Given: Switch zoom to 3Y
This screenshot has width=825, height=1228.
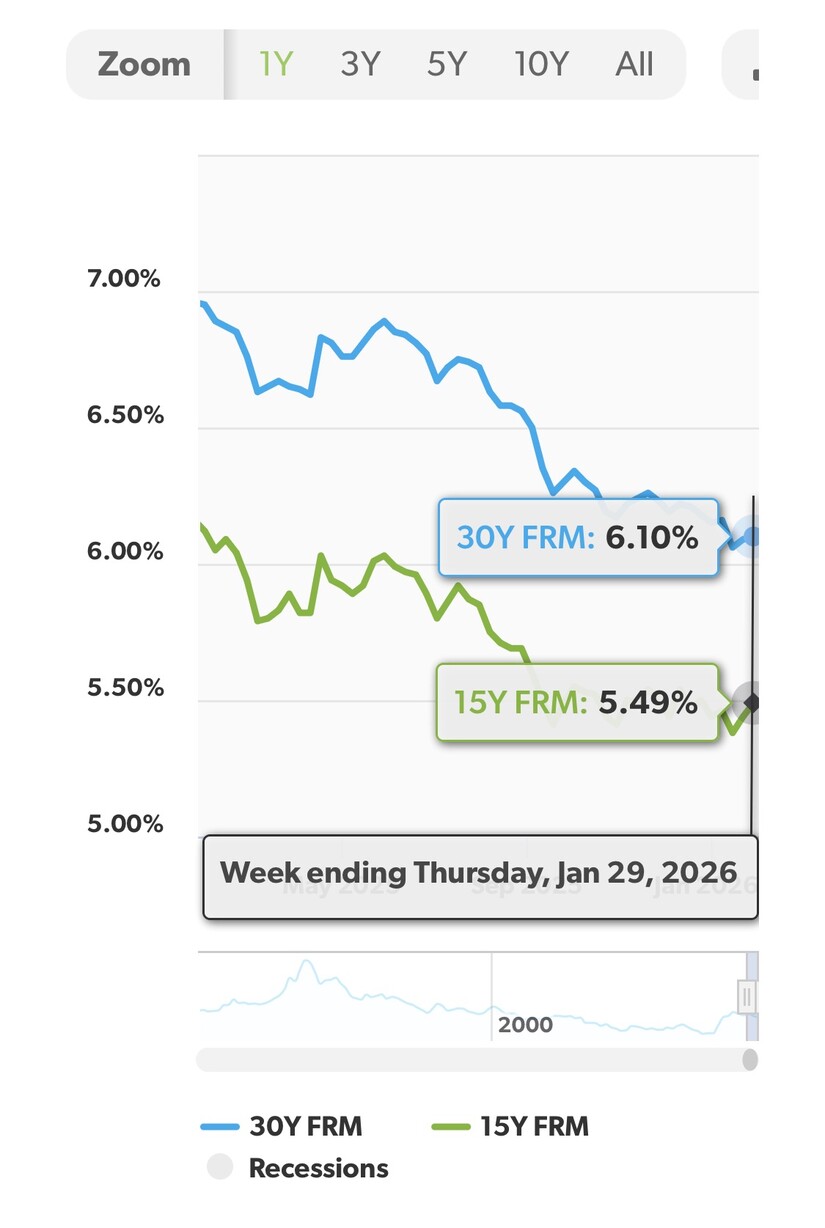Looking at the screenshot, I should click(x=360, y=64).
